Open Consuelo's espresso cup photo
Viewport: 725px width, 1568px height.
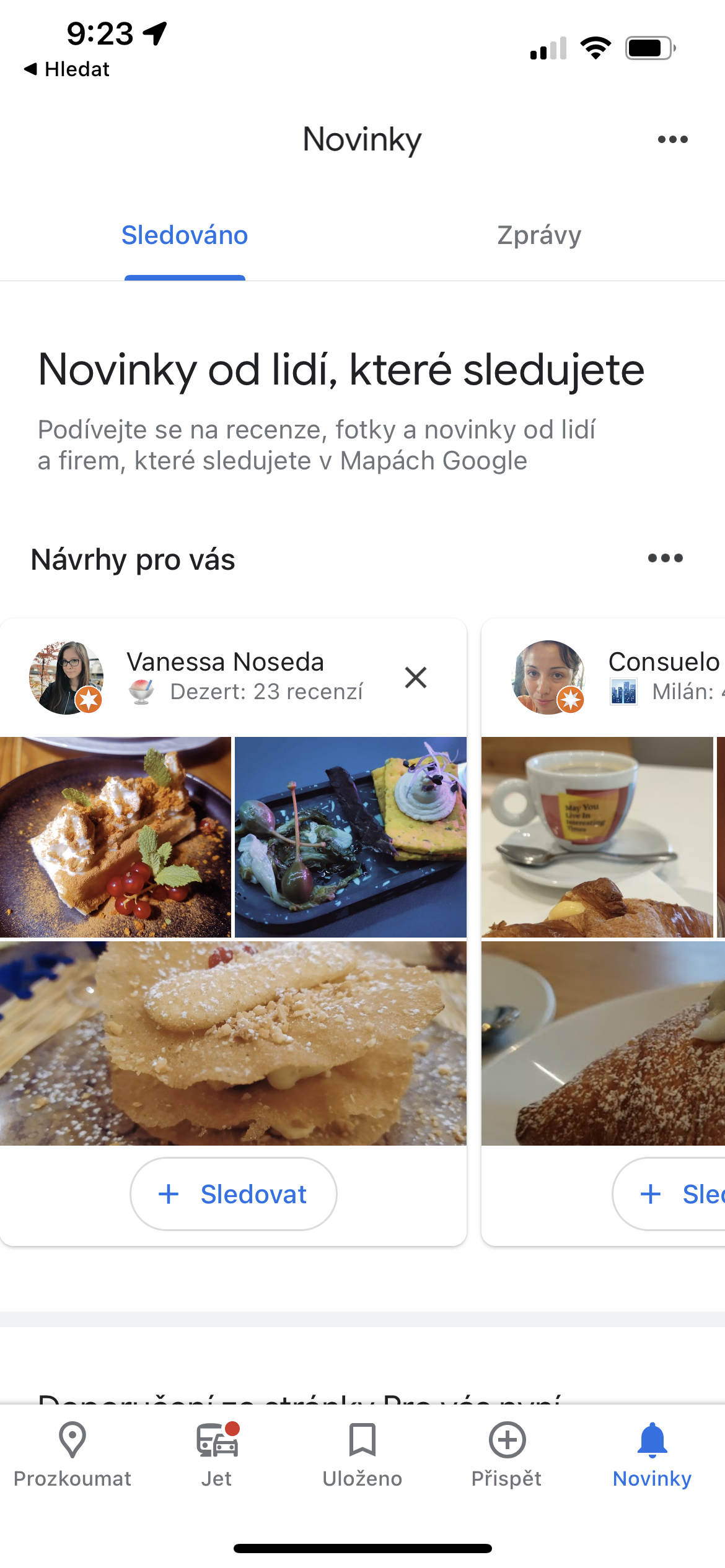click(x=597, y=836)
